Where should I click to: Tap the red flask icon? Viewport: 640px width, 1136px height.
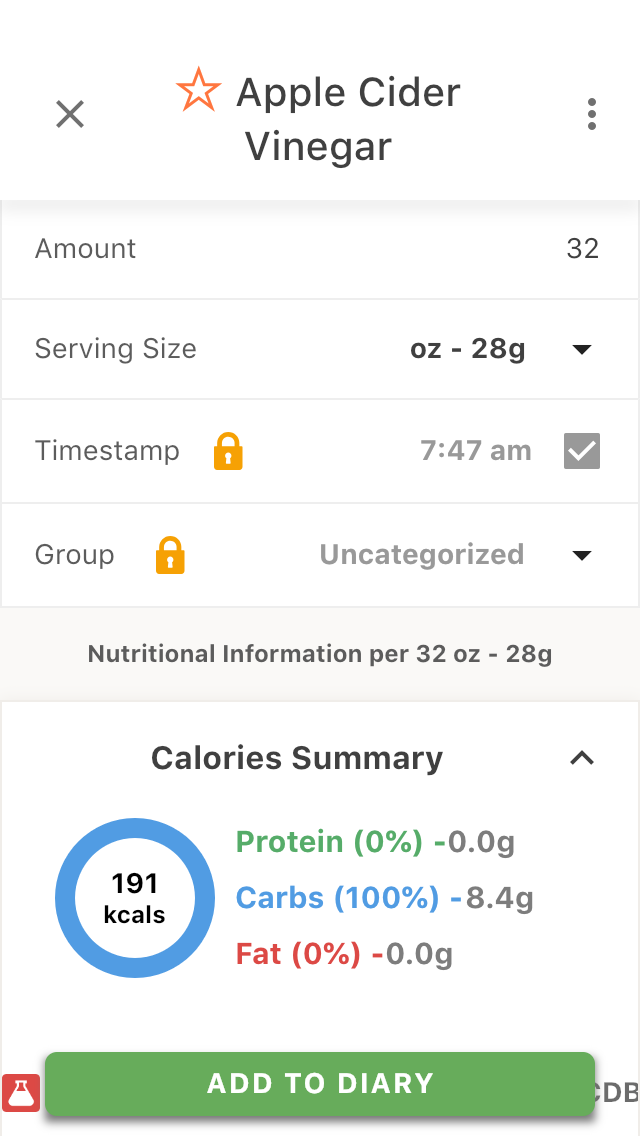coord(21,1093)
